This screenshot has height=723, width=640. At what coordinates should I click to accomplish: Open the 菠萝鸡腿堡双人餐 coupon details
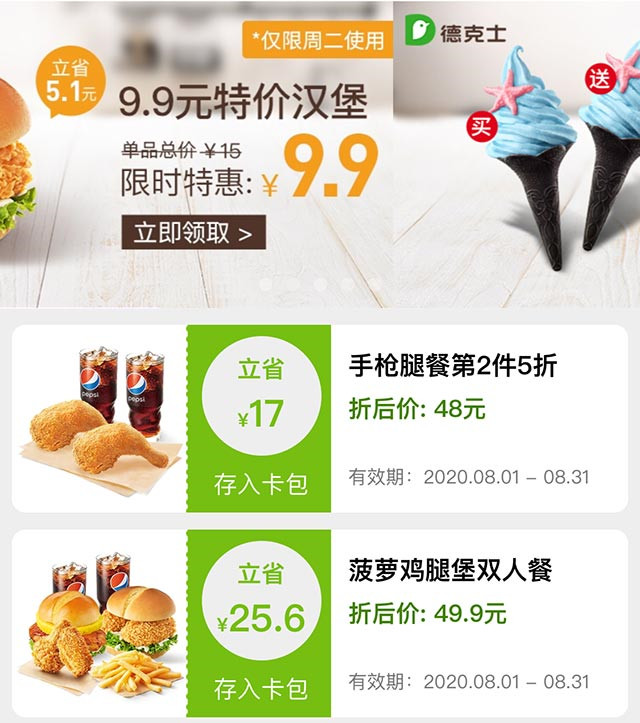click(x=451, y=572)
